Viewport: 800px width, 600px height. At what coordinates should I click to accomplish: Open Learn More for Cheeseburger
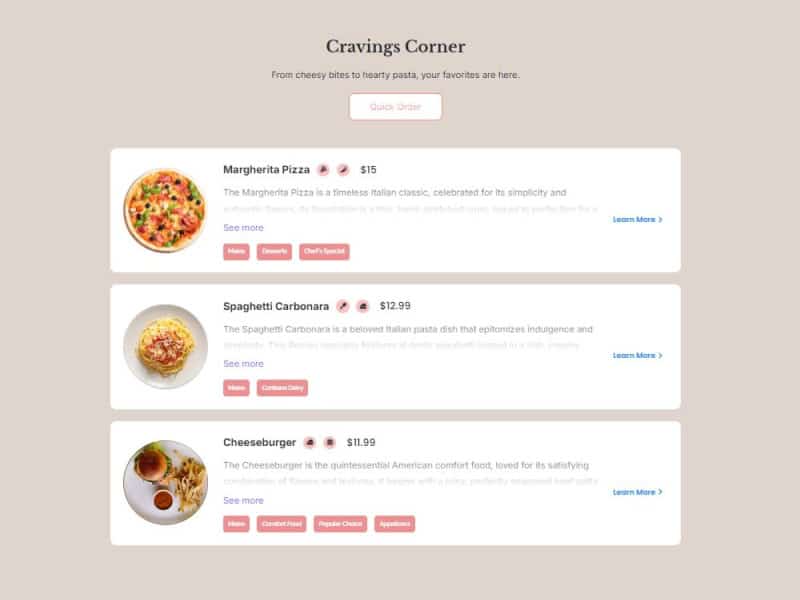click(x=637, y=492)
